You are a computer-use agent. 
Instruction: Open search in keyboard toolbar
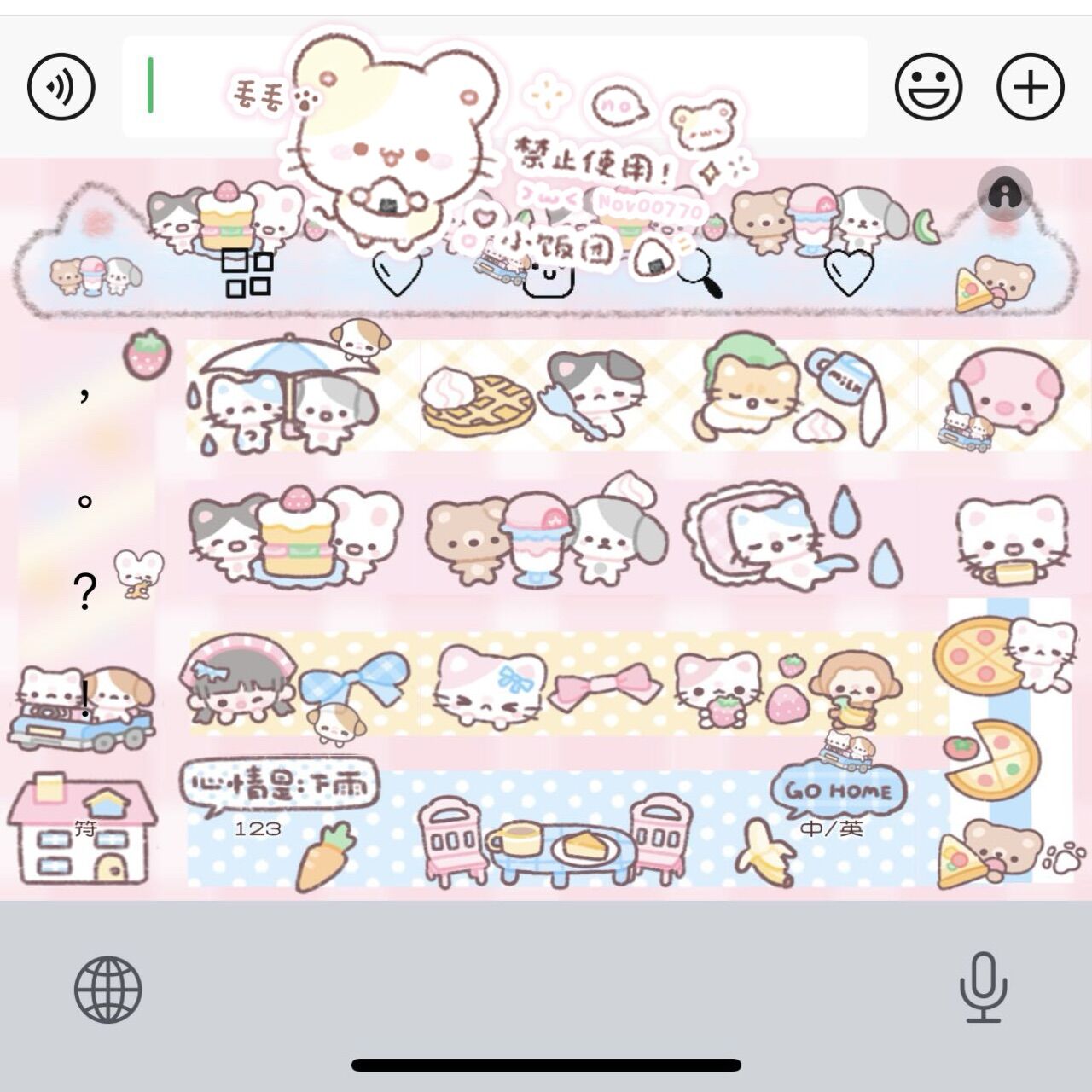pos(701,275)
